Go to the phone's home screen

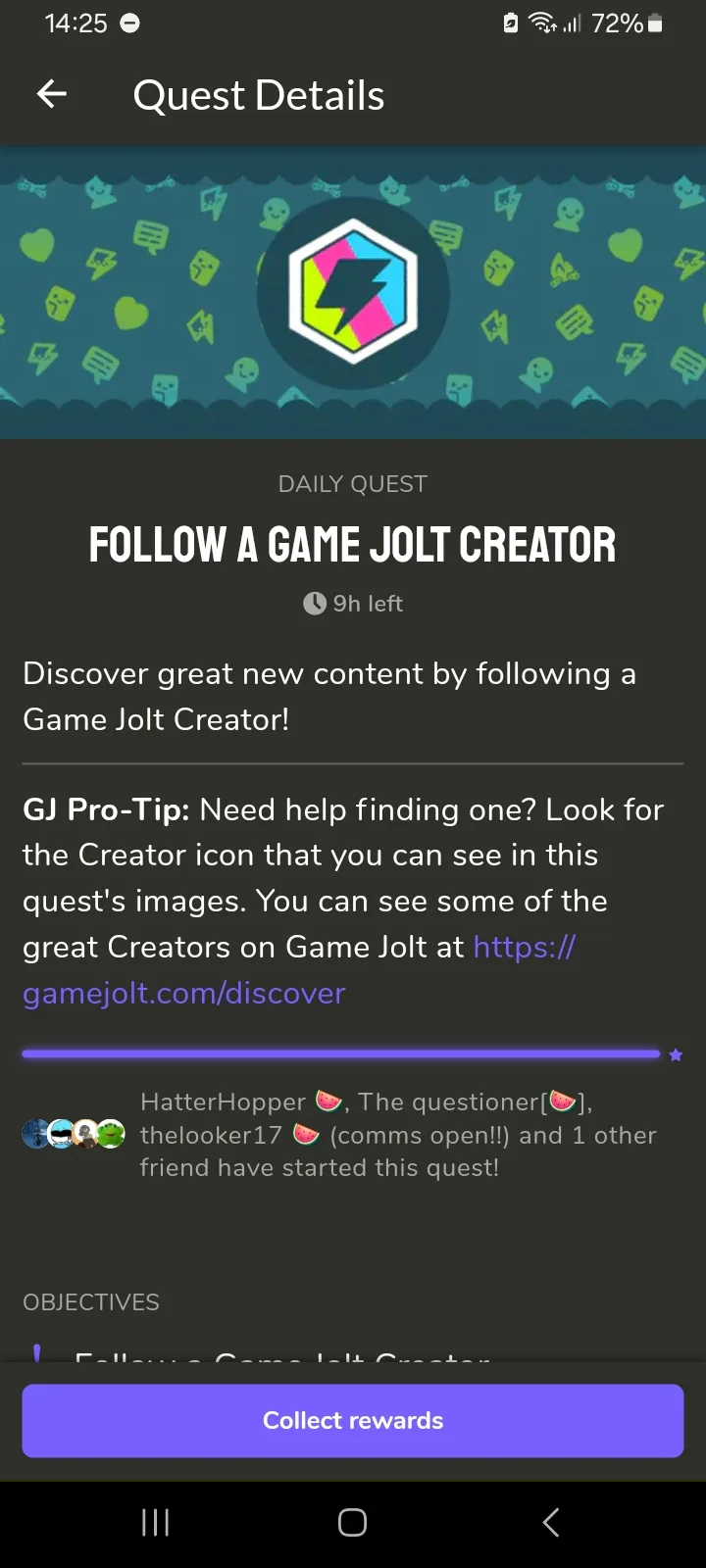tap(353, 1522)
